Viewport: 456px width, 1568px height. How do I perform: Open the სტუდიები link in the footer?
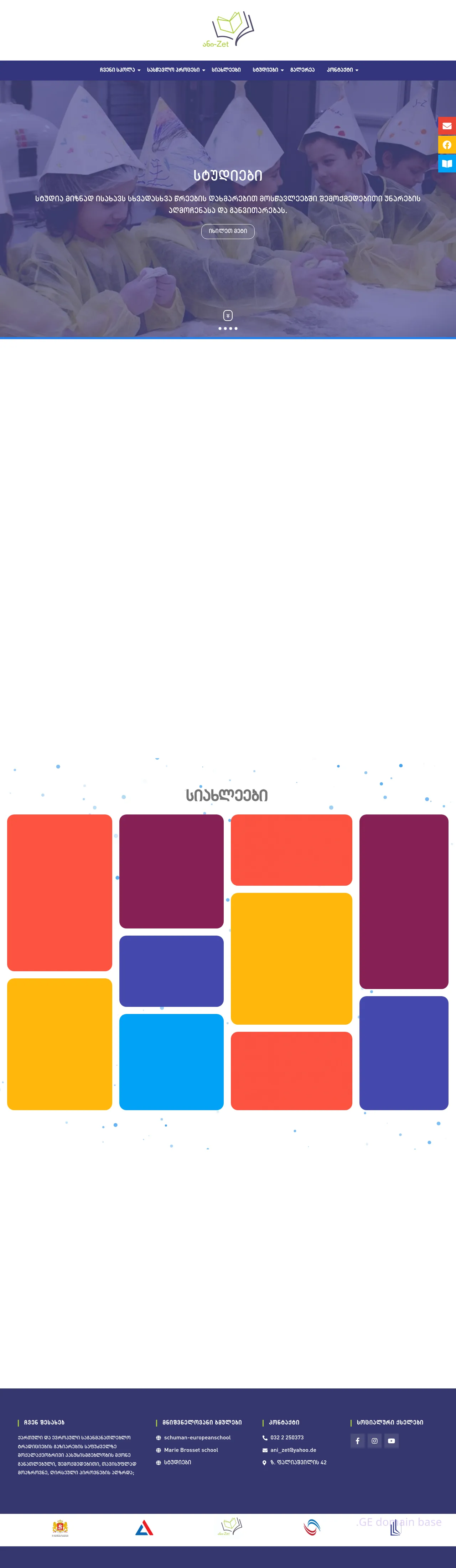pyautogui.click(x=177, y=1462)
